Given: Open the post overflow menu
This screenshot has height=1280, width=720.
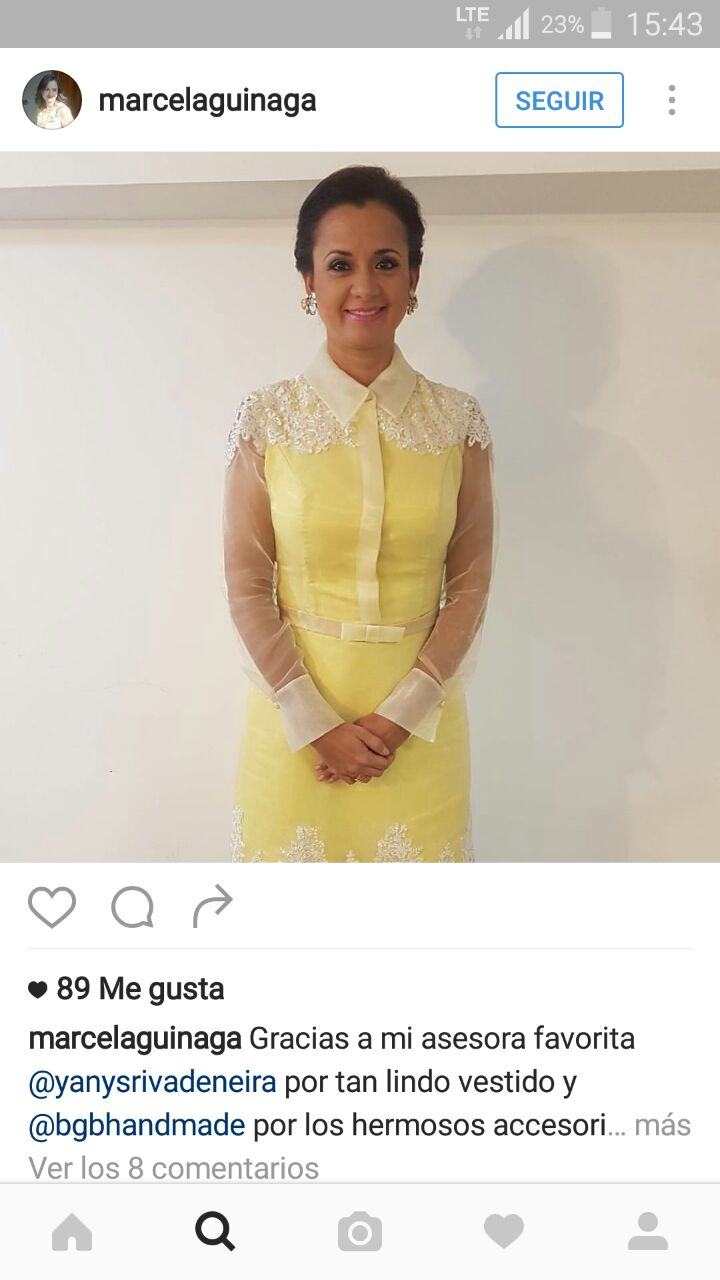Looking at the screenshot, I should click(672, 100).
